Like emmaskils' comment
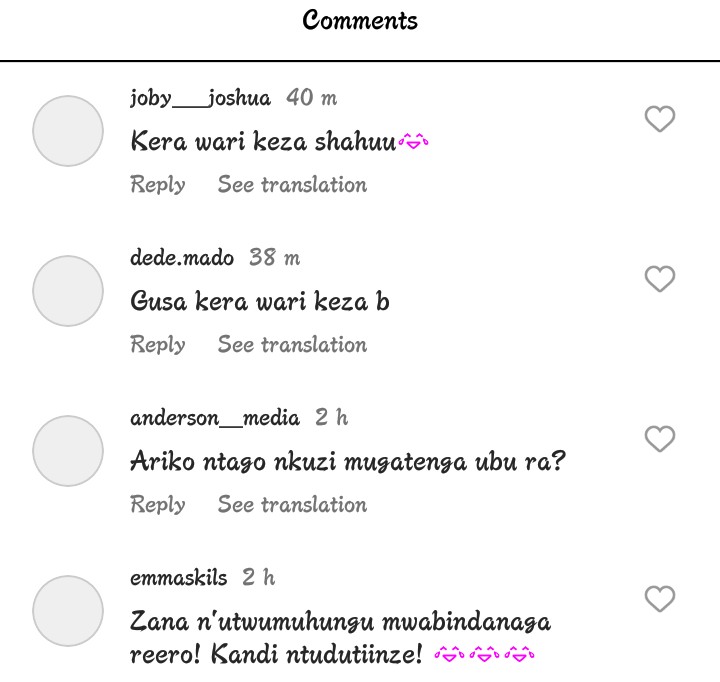The width and height of the screenshot is (720, 682). point(659,599)
